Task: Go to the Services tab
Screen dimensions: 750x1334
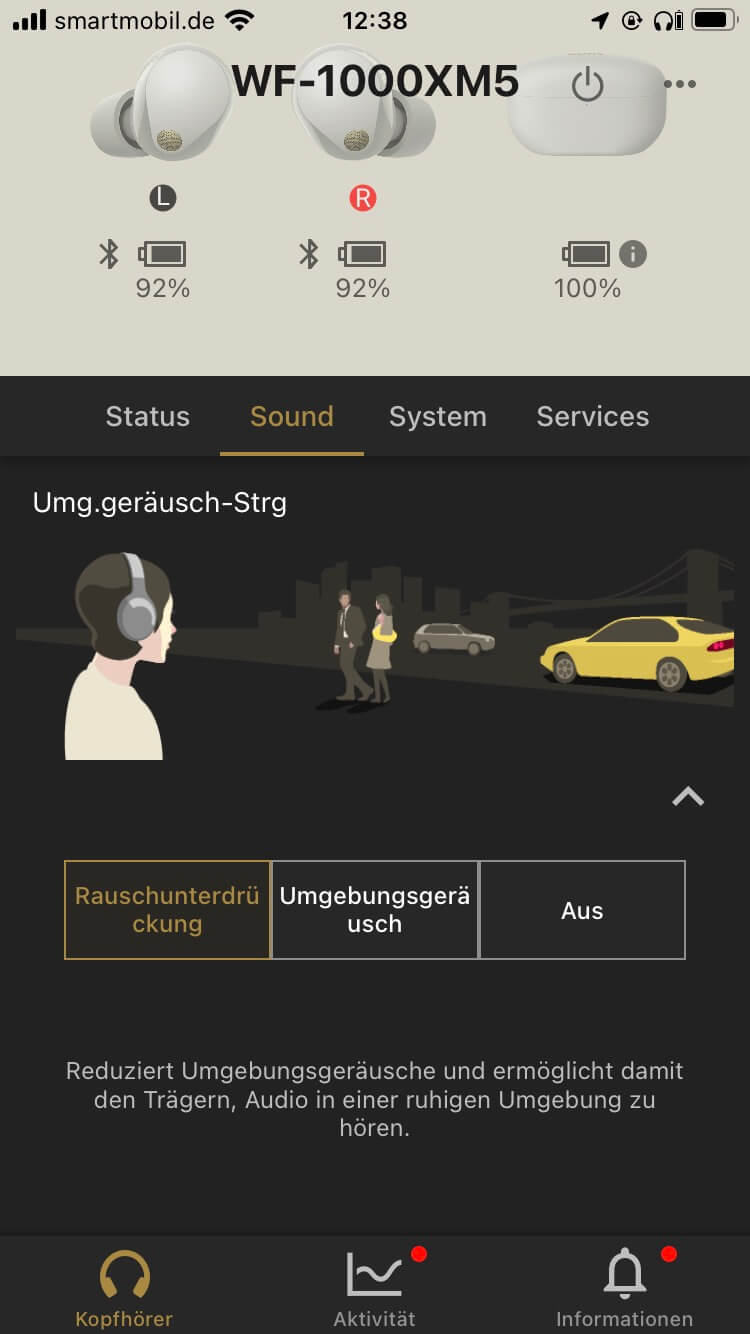Action: click(593, 417)
